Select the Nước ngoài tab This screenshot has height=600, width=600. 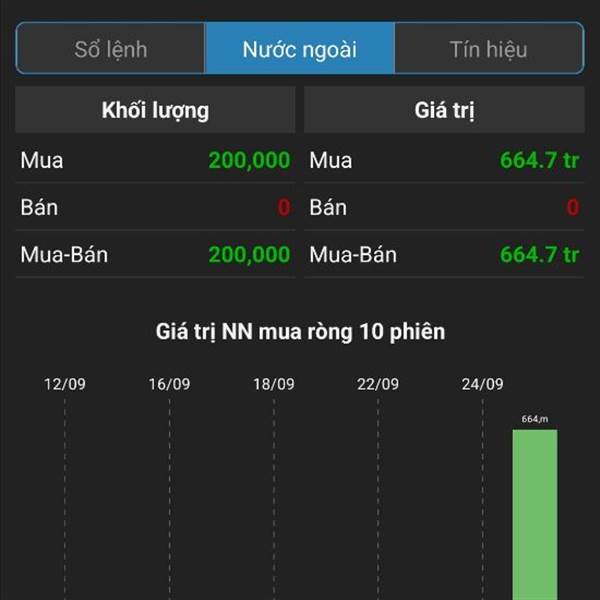pyautogui.click(x=299, y=49)
